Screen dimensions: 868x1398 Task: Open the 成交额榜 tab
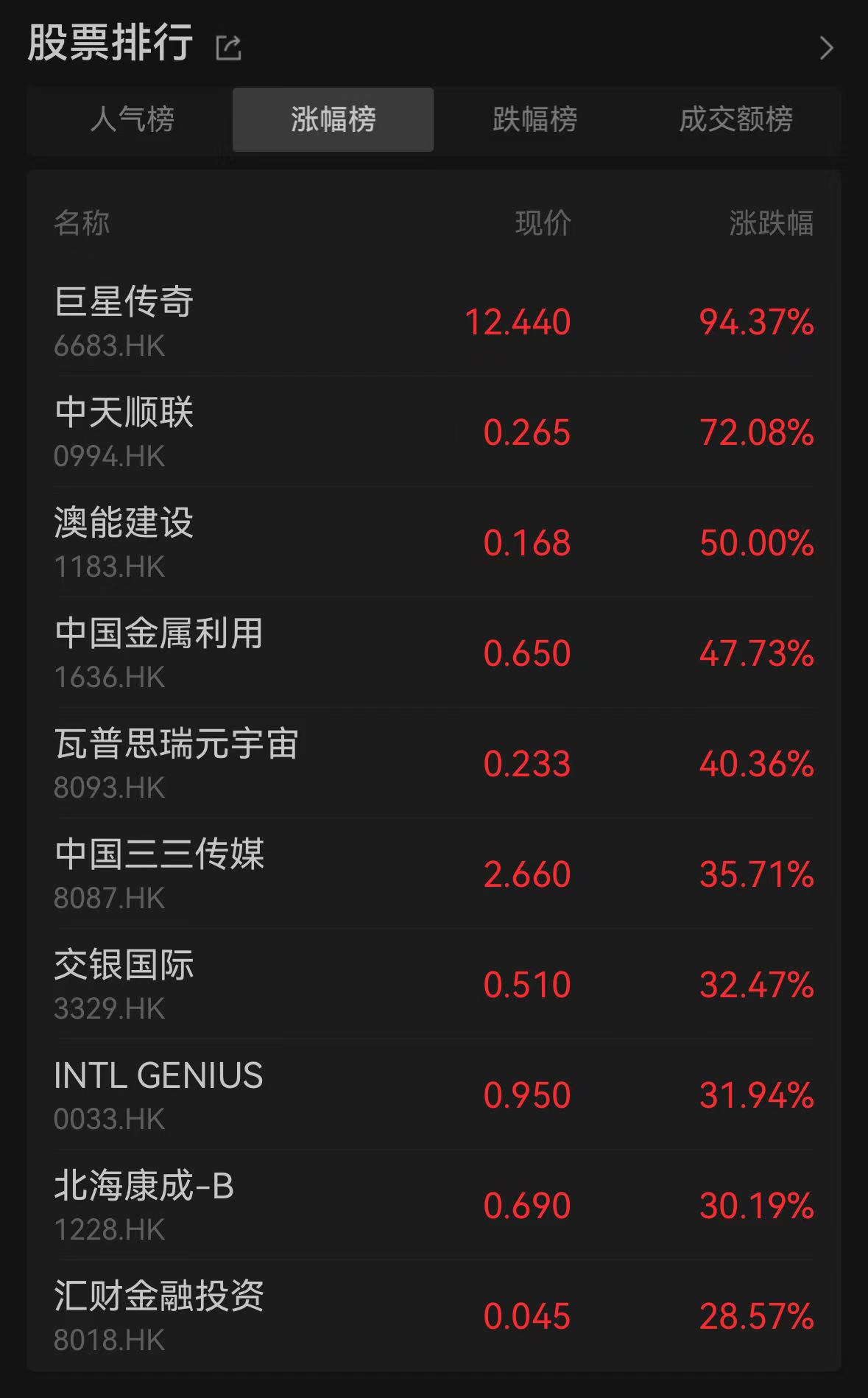(x=735, y=119)
